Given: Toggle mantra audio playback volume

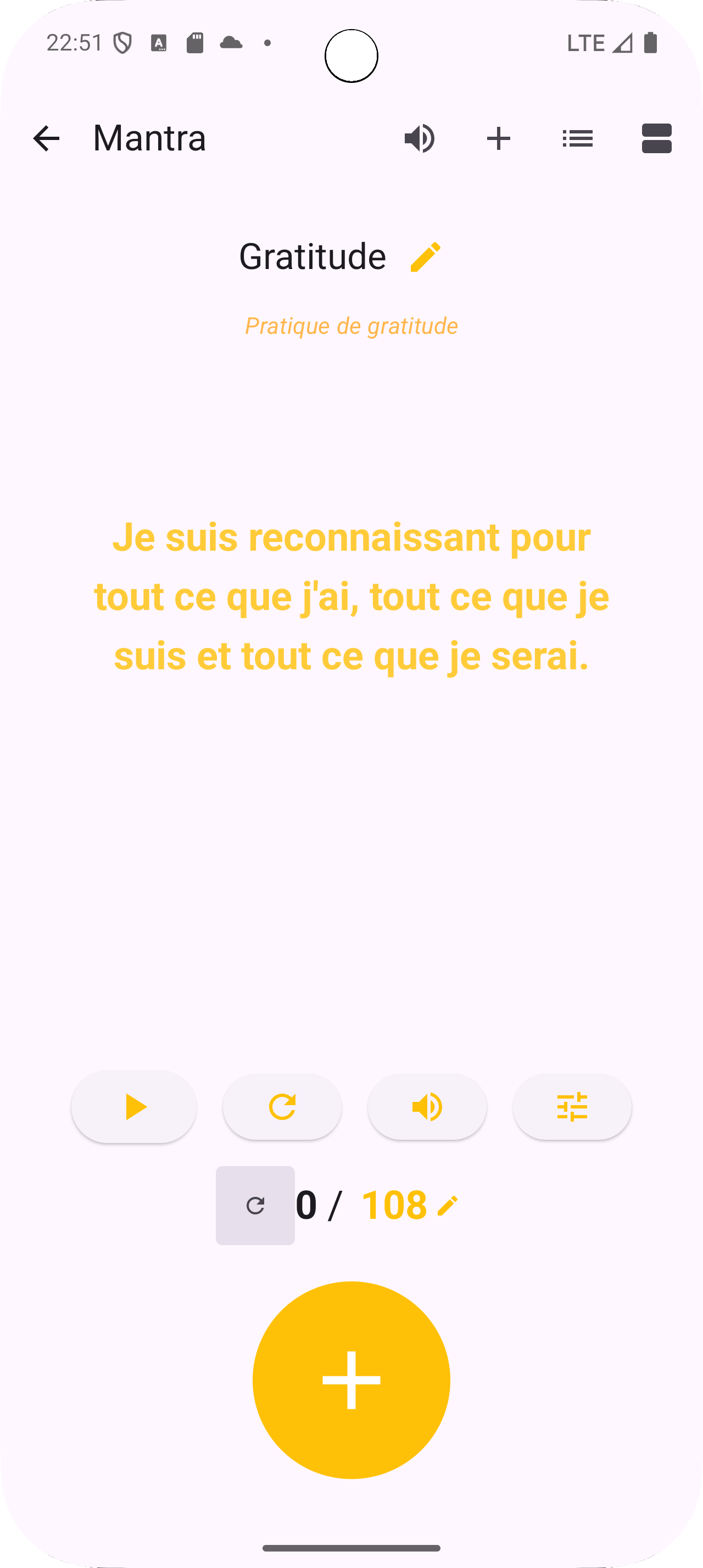Looking at the screenshot, I should (427, 1107).
